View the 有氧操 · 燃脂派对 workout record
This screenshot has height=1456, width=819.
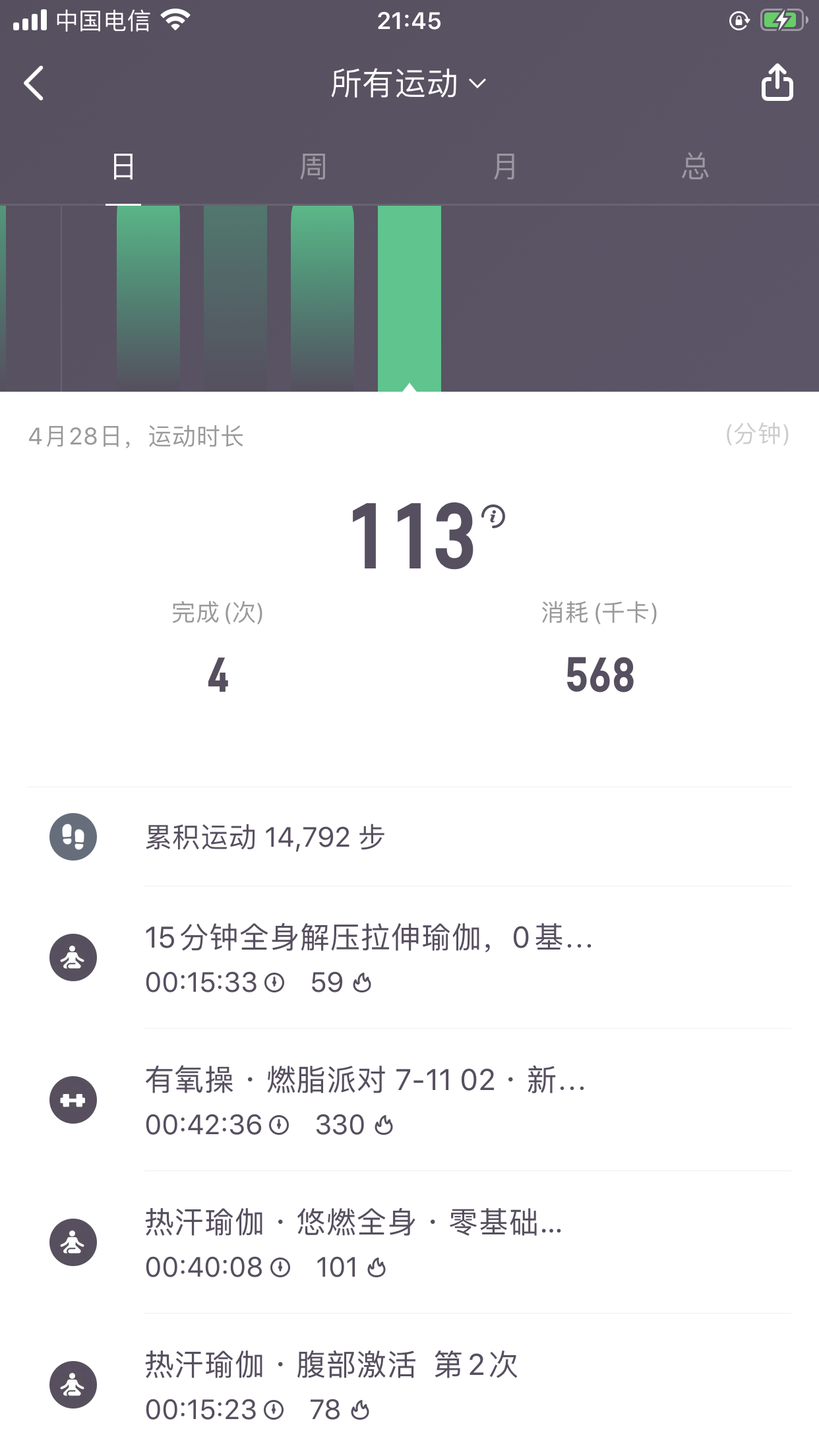click(409, 1100)
